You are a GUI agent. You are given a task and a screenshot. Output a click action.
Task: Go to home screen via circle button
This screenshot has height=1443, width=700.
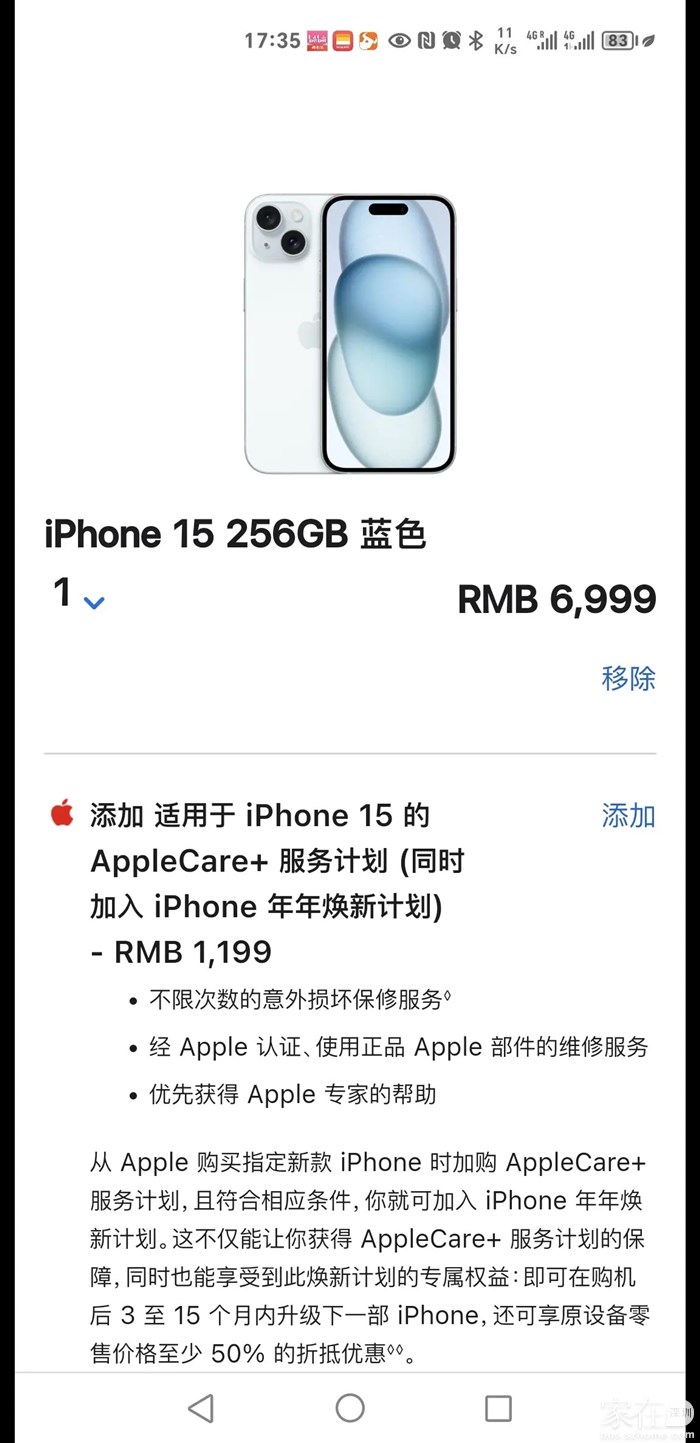(x=350, y=1408)
